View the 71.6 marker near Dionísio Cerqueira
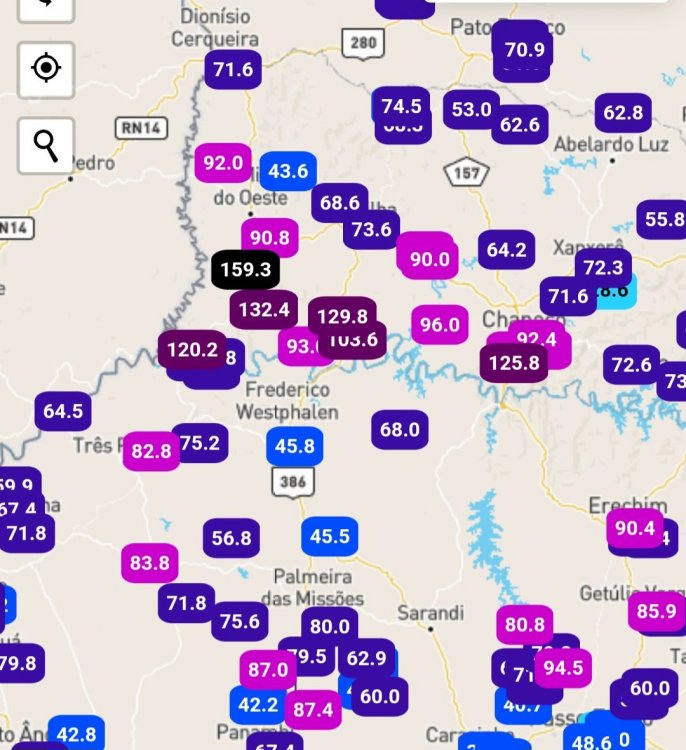Viewport: 686px width, 750px height. (x=233, y=69)
